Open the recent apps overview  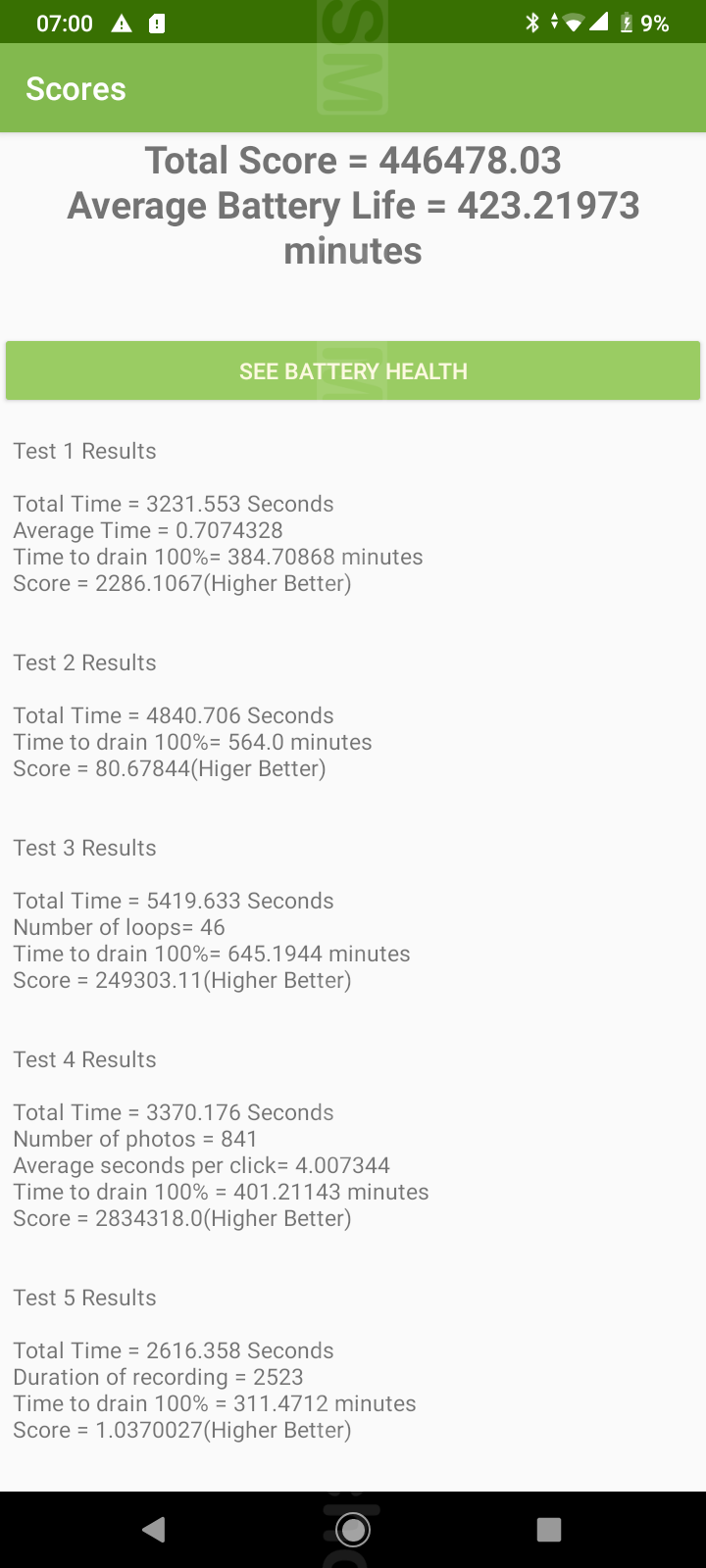pyautogui.click(x=549, y=1529)
